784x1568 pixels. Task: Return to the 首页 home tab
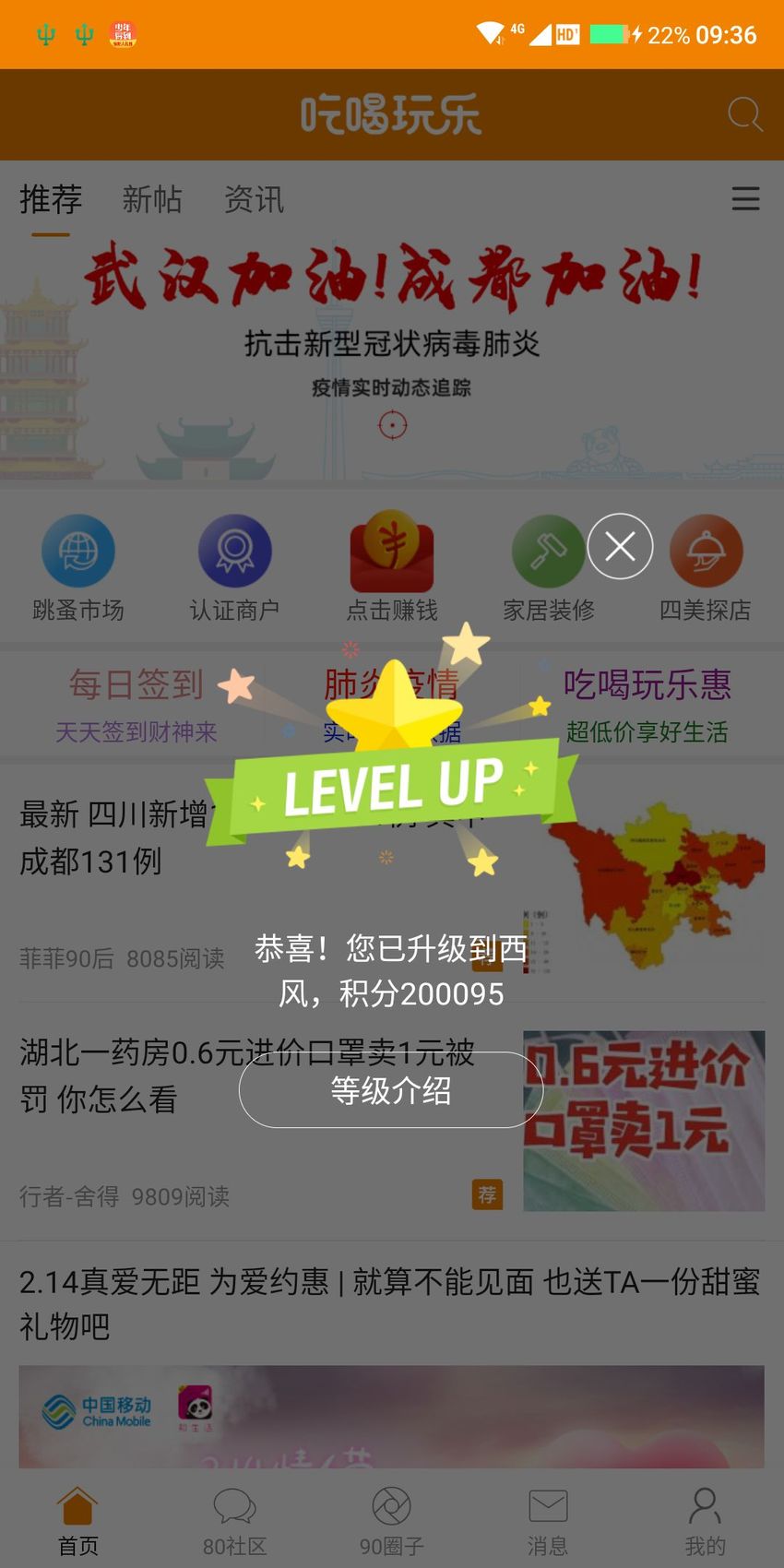coord(78,1522)
